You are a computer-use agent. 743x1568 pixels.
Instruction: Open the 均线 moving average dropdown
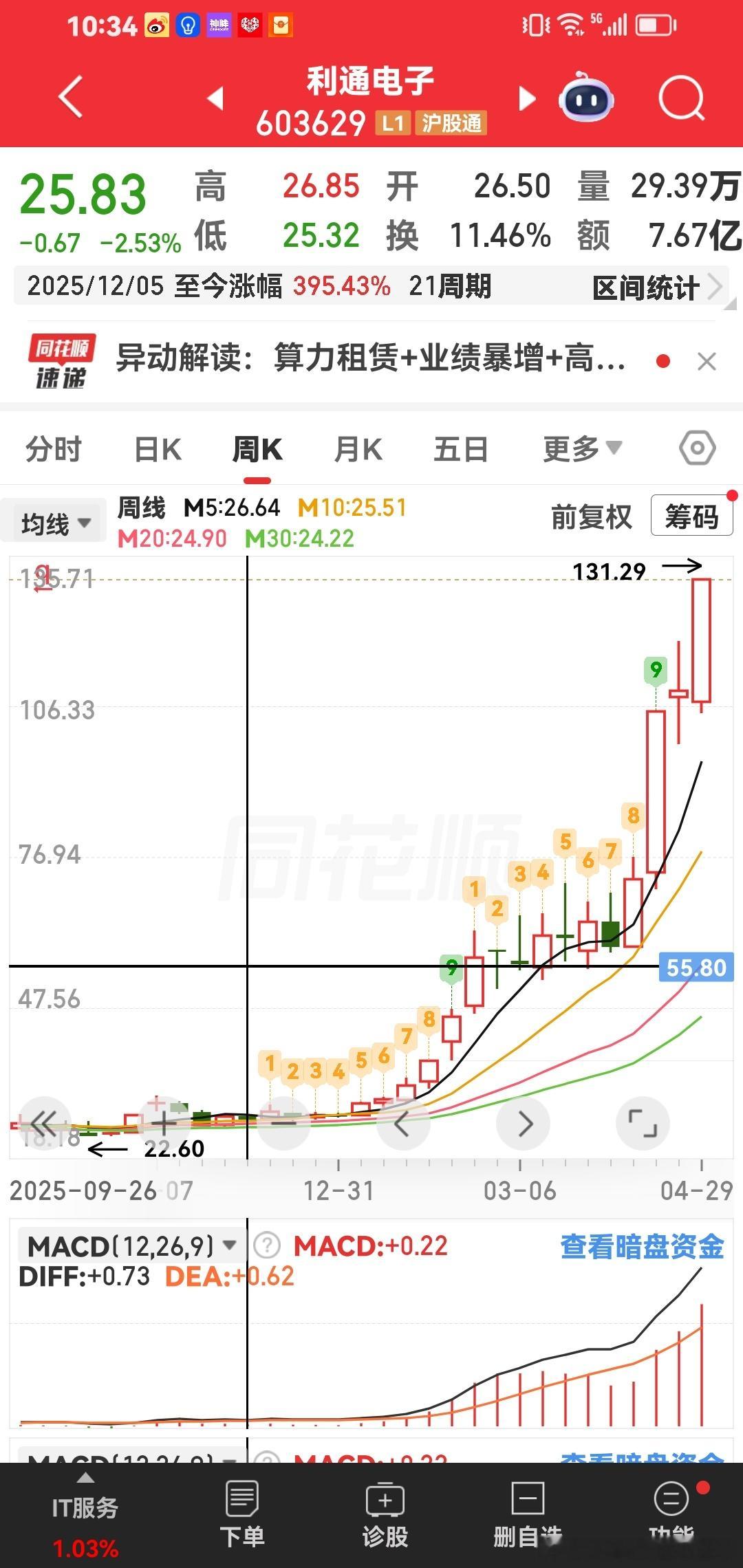(52, 521)
